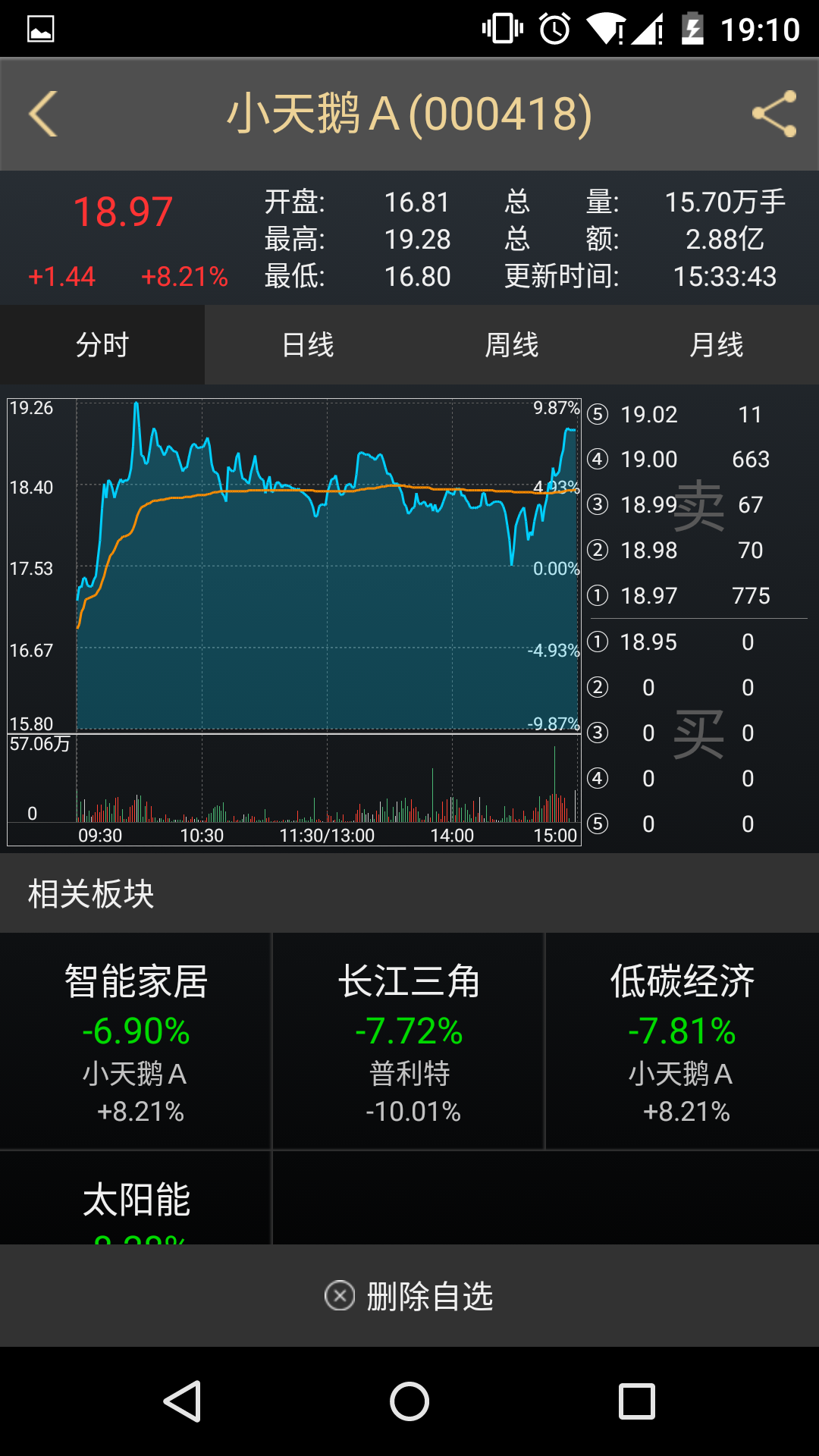Go back from the 小天鹅A stock page
The width and height of the screenshot is (819, 1456).
(x=43, y=114)
